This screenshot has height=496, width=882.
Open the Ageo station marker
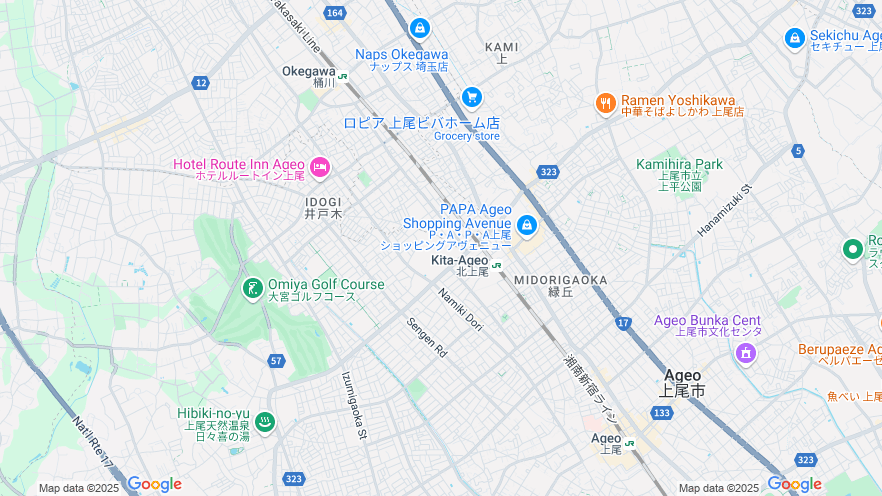pyautogui.click(x=630, y=441)
